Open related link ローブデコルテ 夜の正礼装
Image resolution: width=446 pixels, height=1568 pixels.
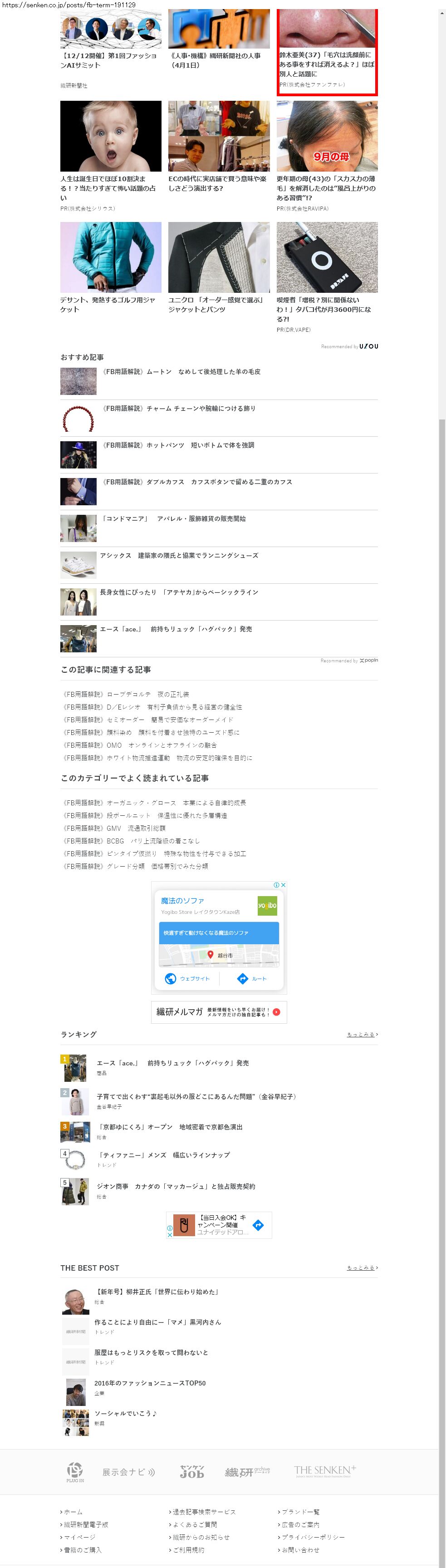coord(126,694)
